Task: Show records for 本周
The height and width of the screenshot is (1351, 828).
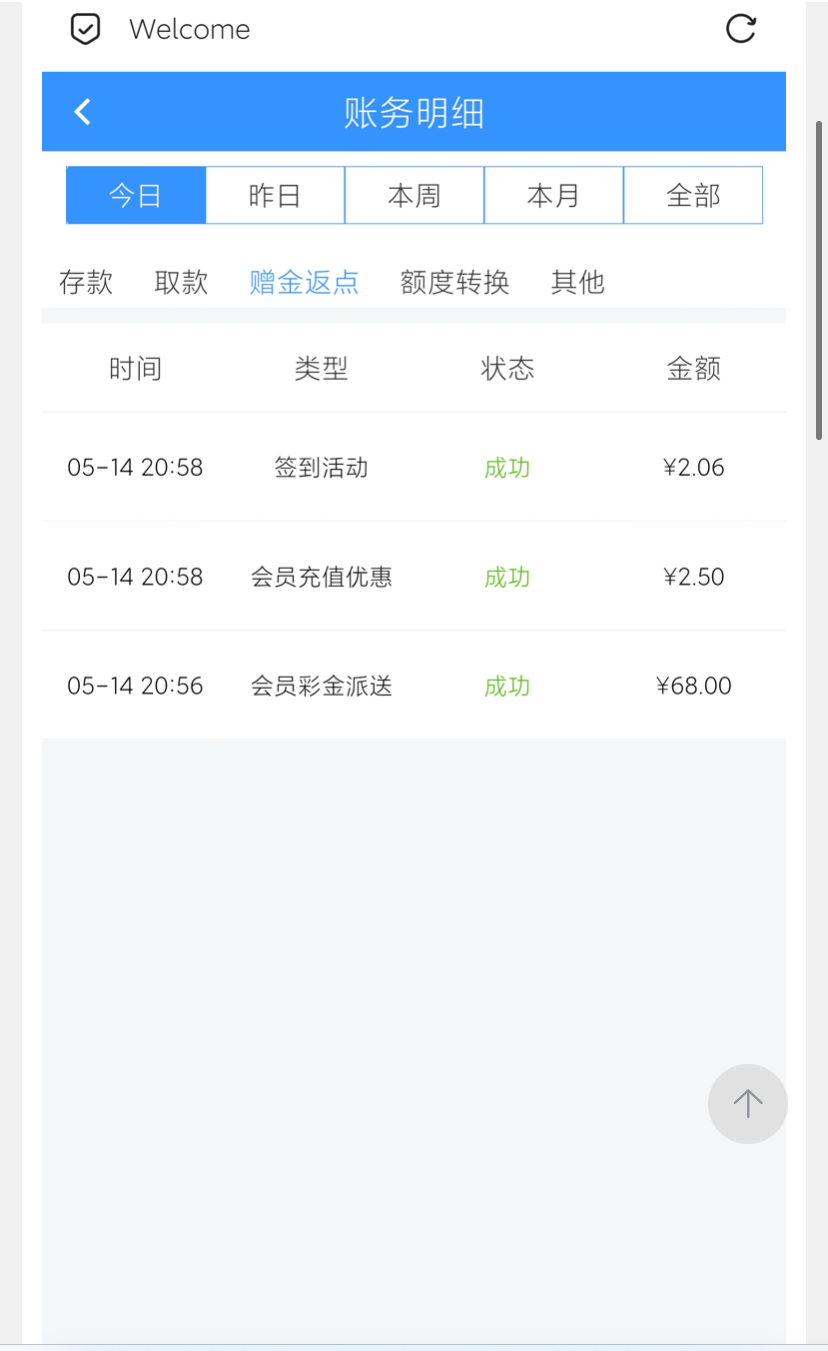Action: click(414, 195)
